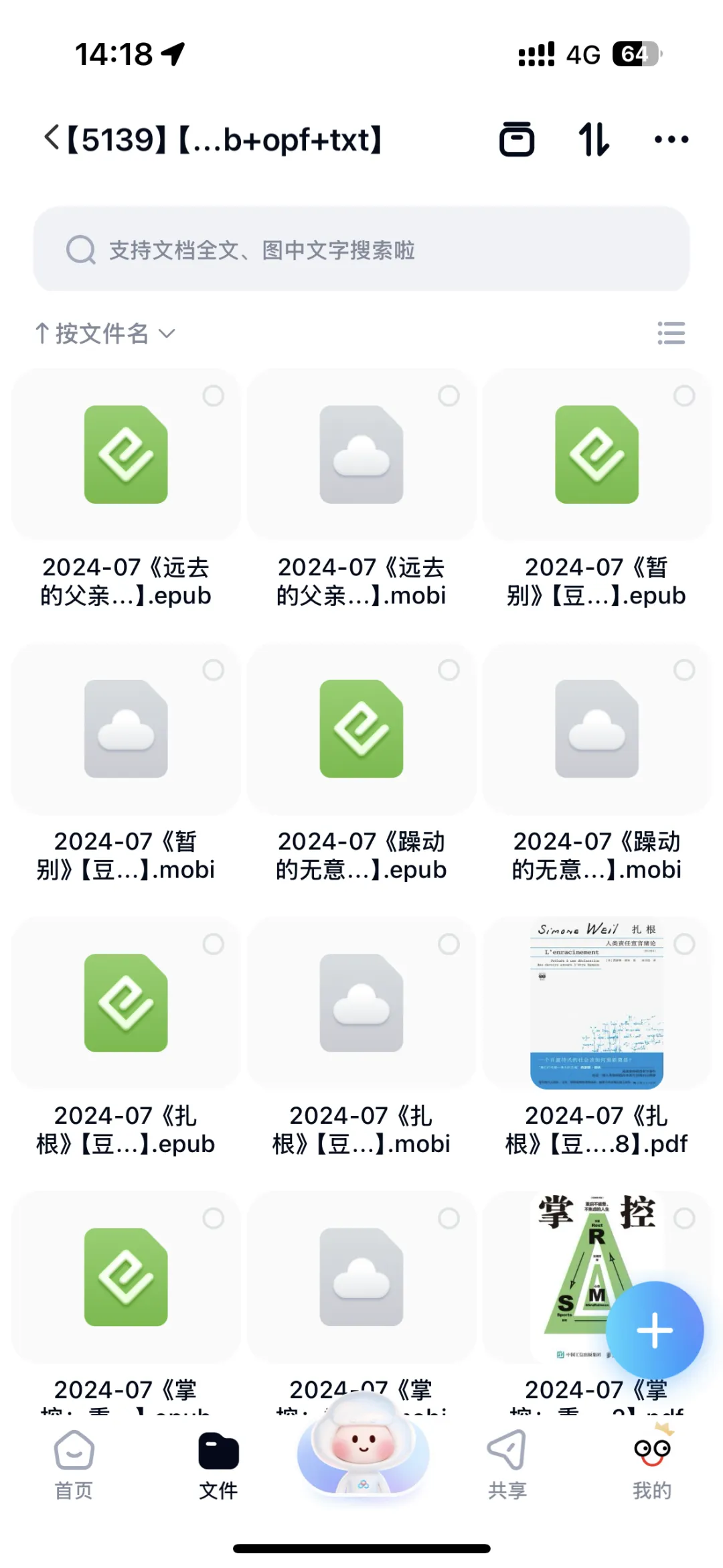Open 2024-07《远去的父亲…】.epub file

coord(126,455)
